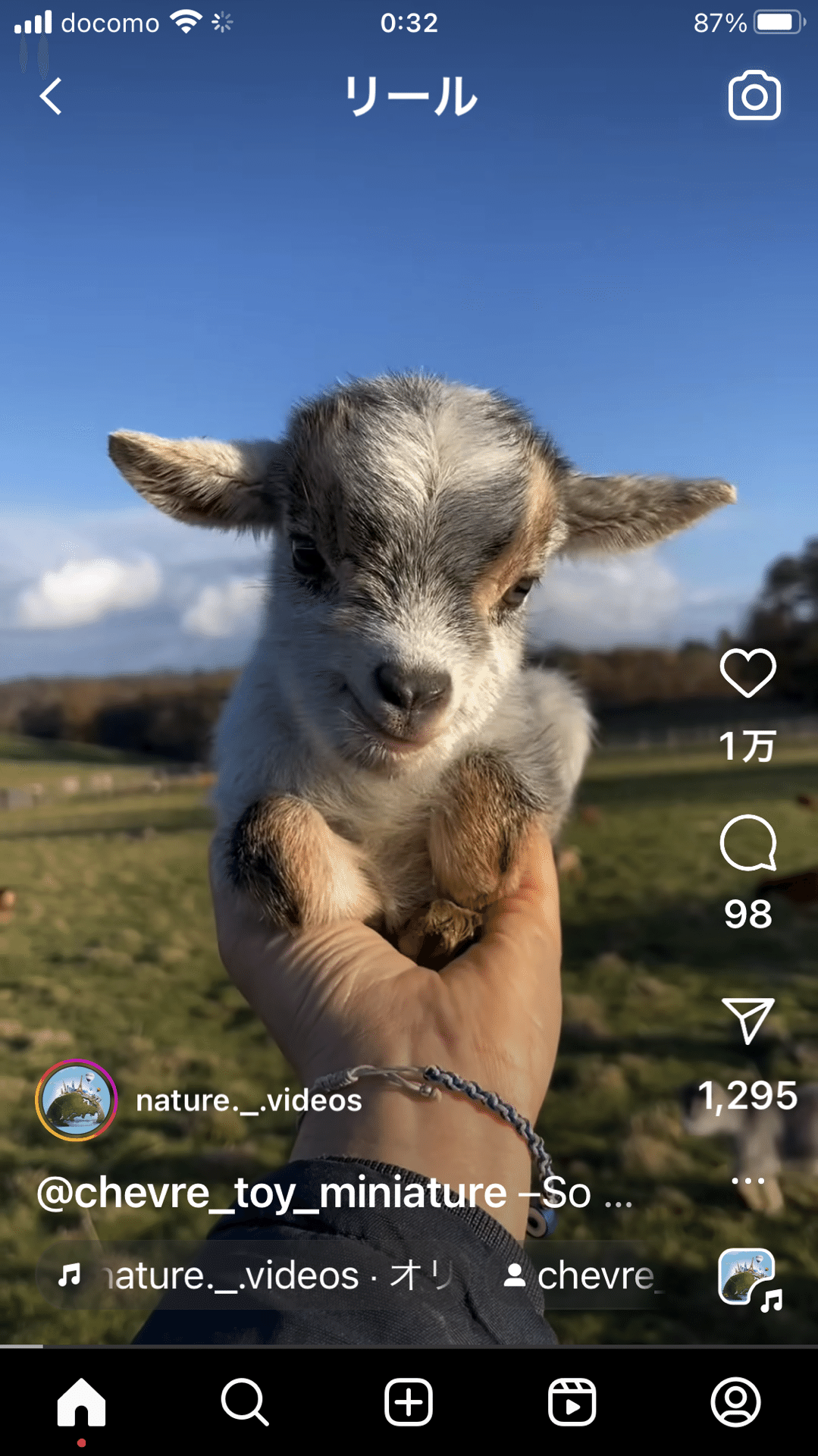Image resolution: width=818 pixels, height=1456 pixels.
Task: Create a new post with the plus tab
Action: [x=409, y=1403]
